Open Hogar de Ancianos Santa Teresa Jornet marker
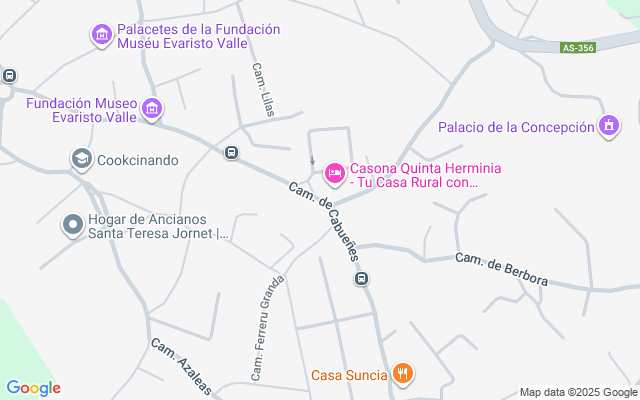The width and height of the screenshot is (640, 400). [73, 225]
